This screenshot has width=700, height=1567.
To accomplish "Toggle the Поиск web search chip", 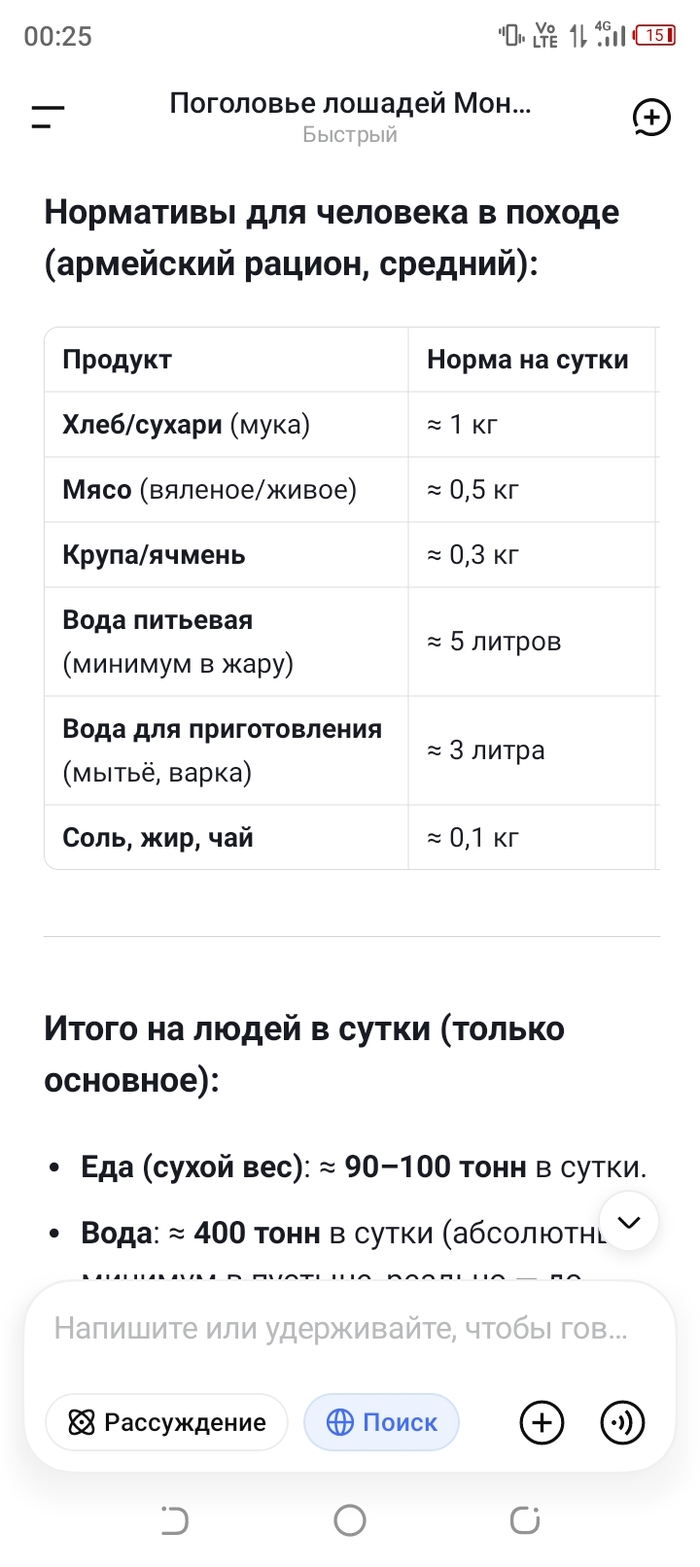I will 381,1422.
